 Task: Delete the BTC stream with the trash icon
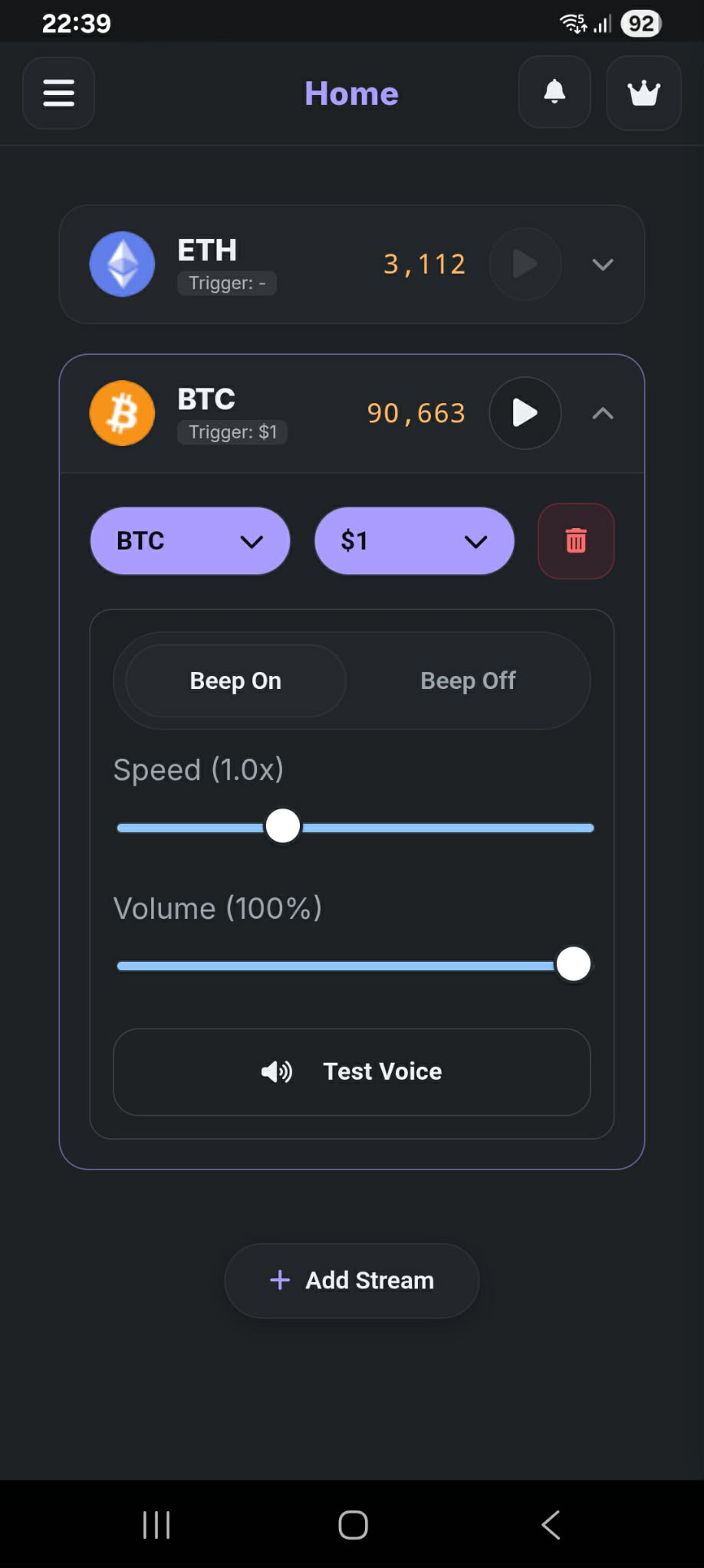(575, 541)
